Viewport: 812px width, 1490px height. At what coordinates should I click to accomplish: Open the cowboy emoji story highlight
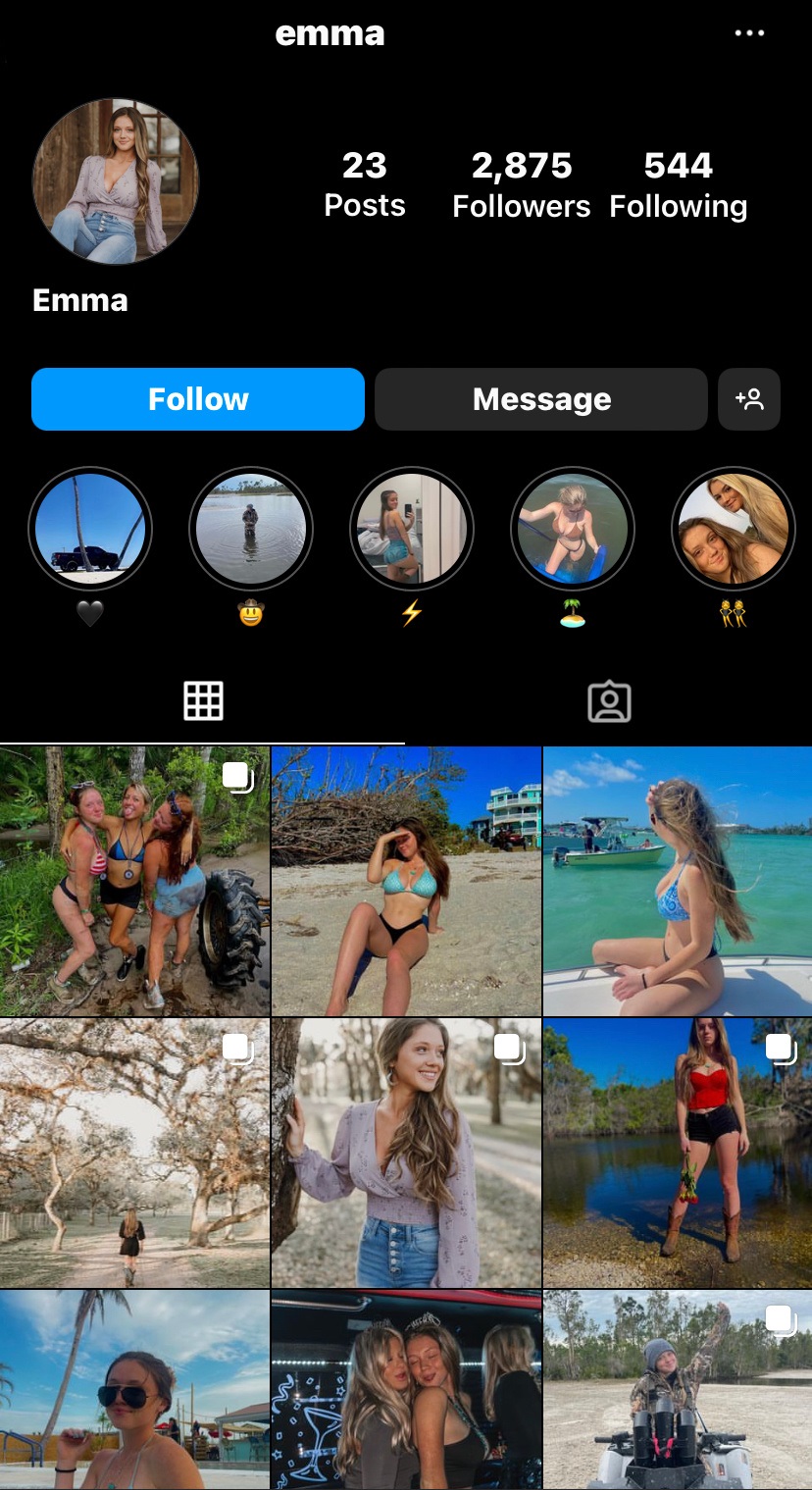(251, 529)
